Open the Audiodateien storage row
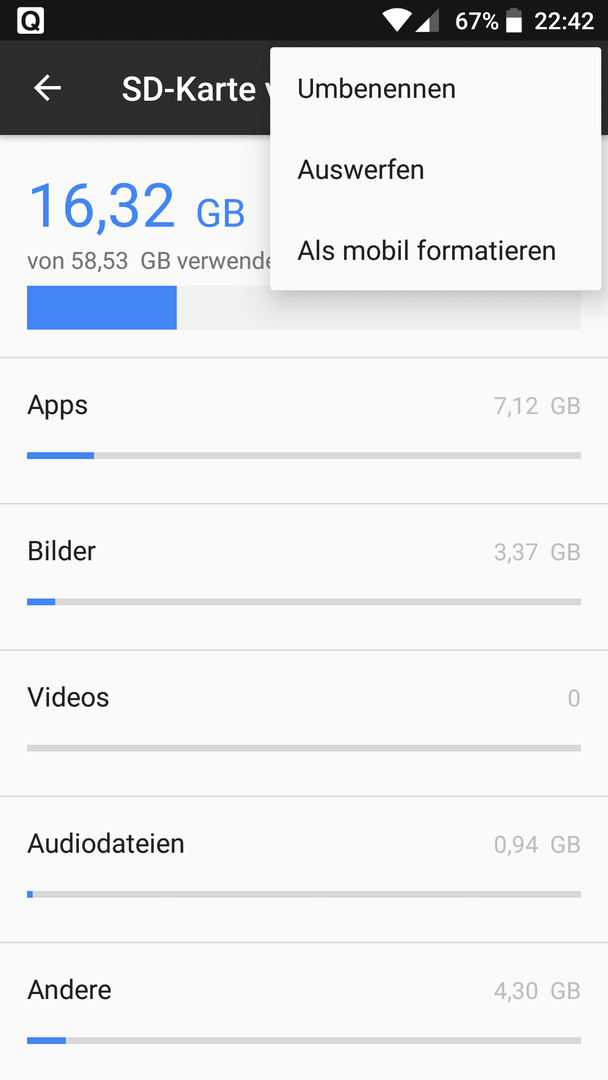The height and width of the screenshot is (1080, 608). (x=304, y=869)
